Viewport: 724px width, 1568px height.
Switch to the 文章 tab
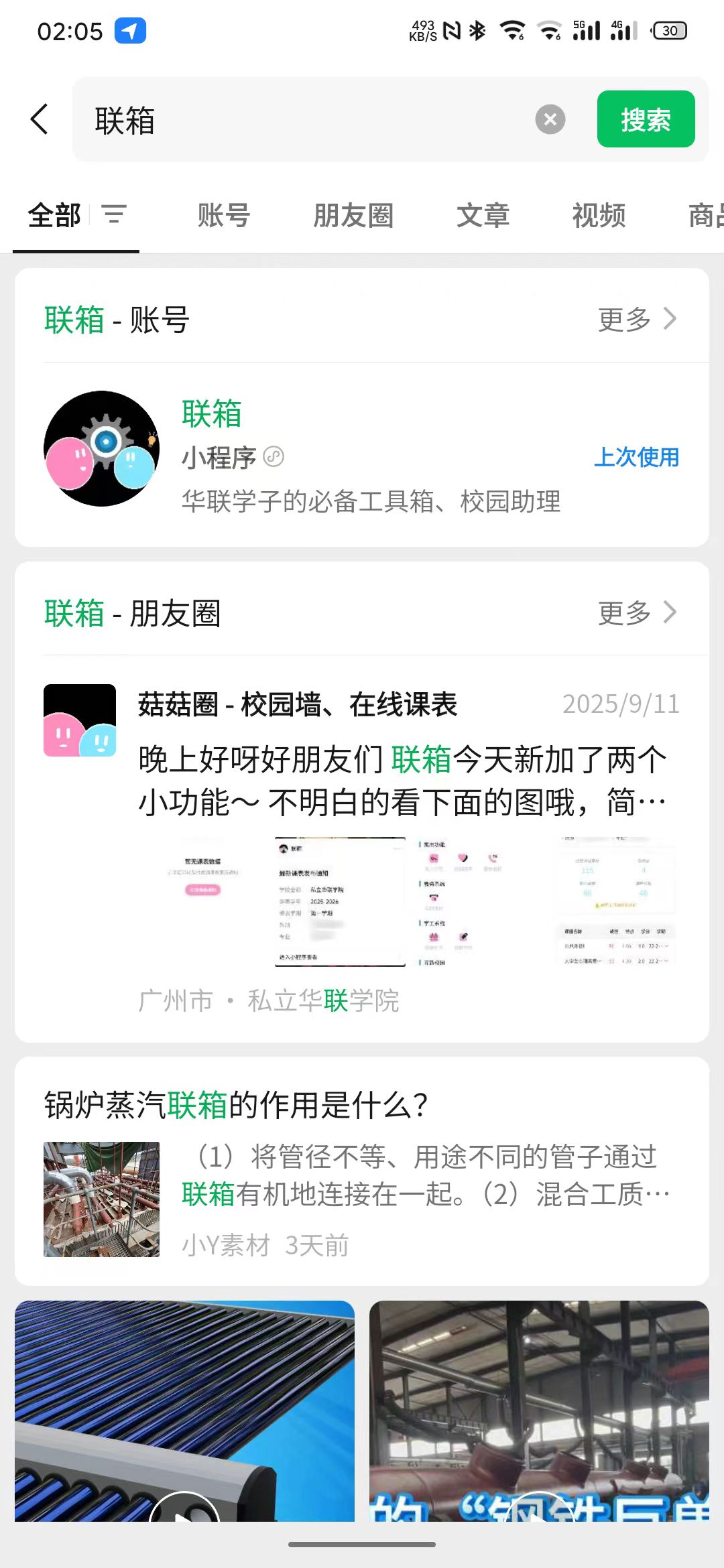pyautogui.click(x=483, y=216)
